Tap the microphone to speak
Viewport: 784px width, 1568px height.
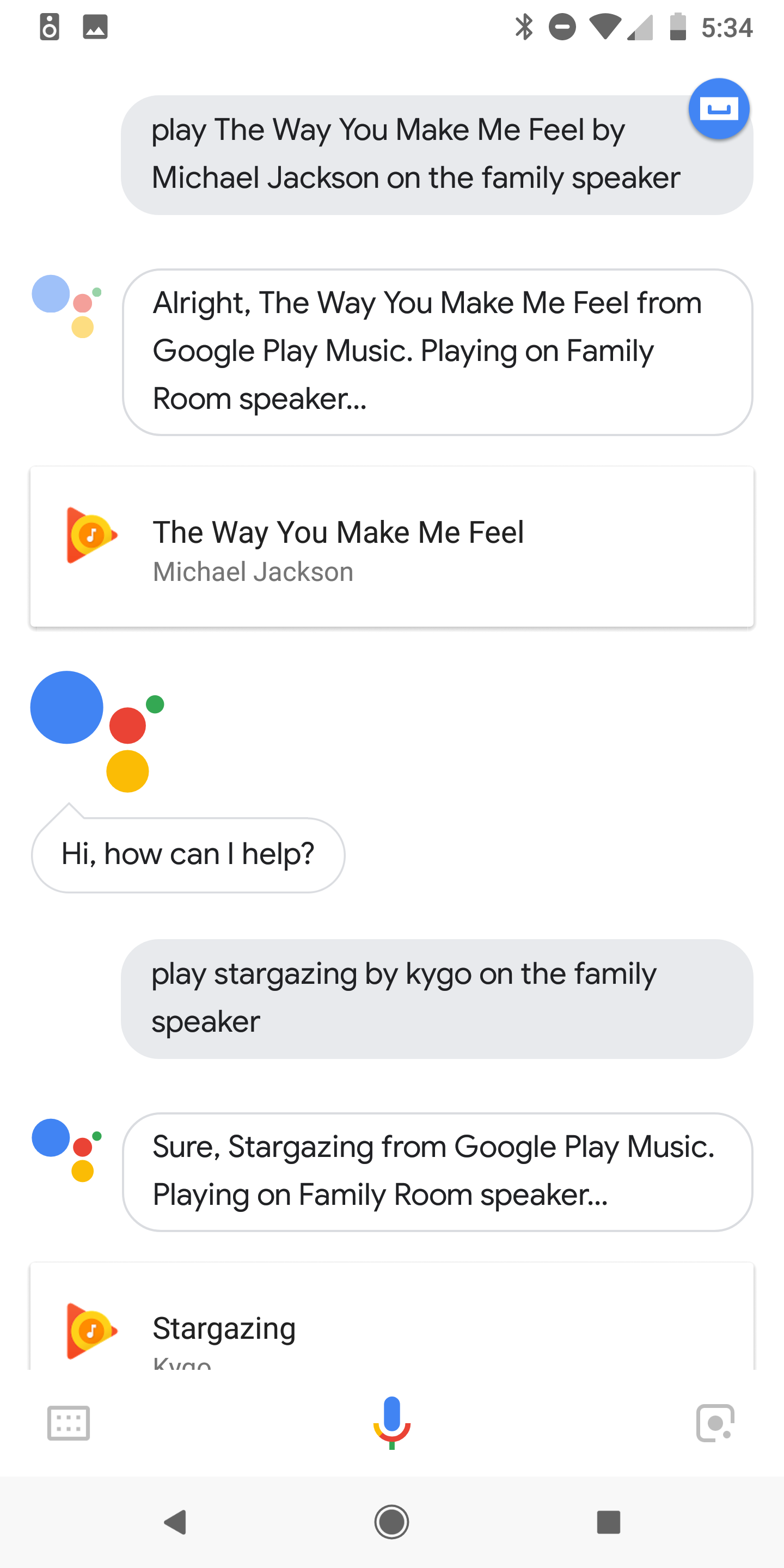392,1422
